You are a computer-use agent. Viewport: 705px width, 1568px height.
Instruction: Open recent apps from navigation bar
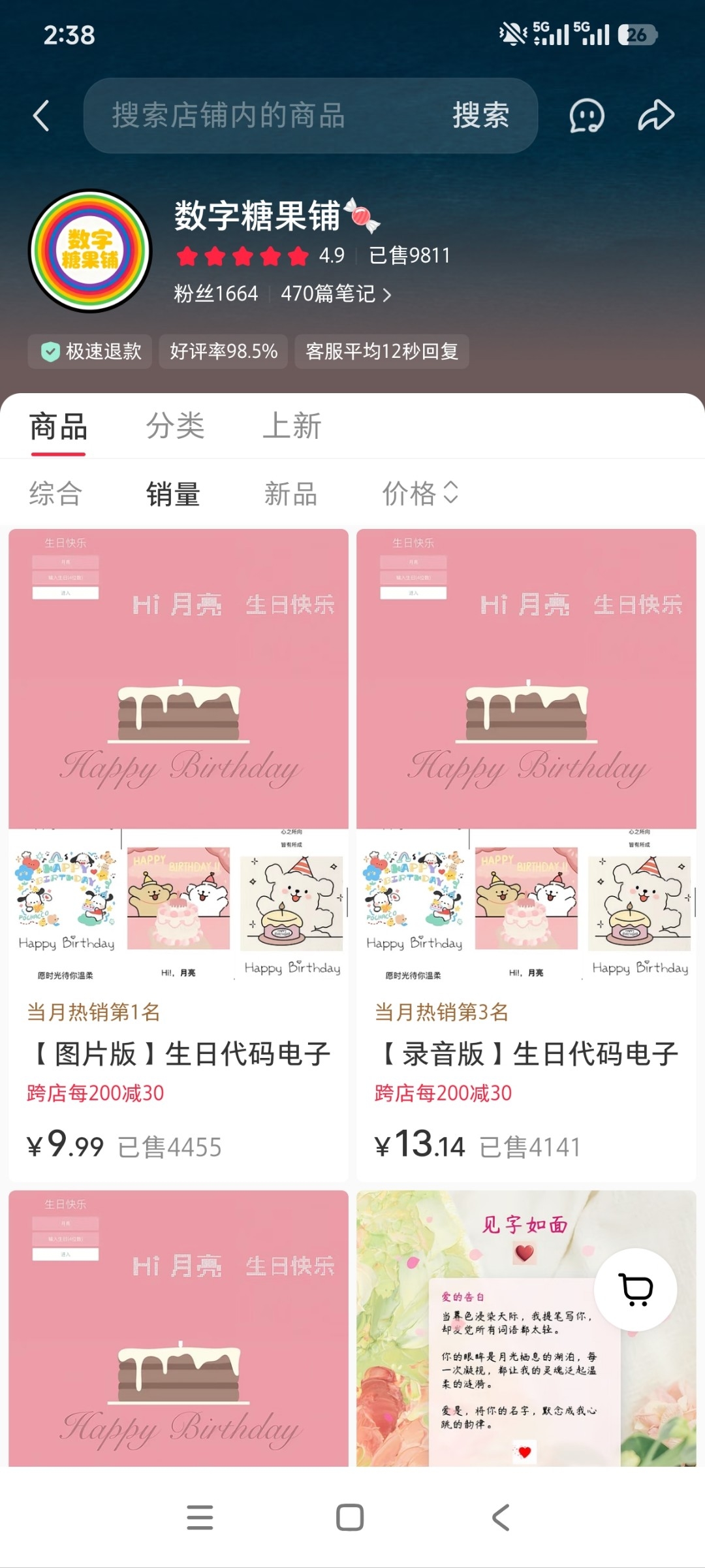[x=200, y=1516]
